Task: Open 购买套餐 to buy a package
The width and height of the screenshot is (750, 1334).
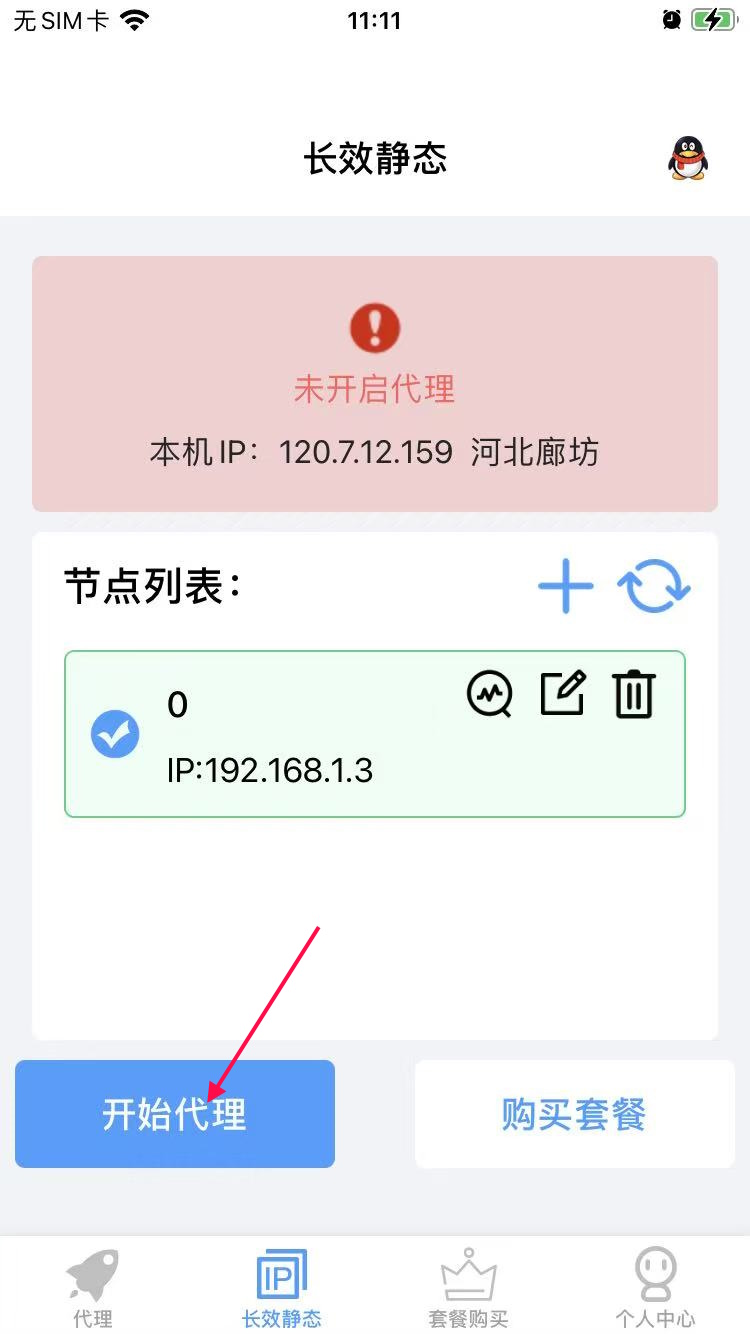Action: pyautogui.click(x=574, y=1114)
